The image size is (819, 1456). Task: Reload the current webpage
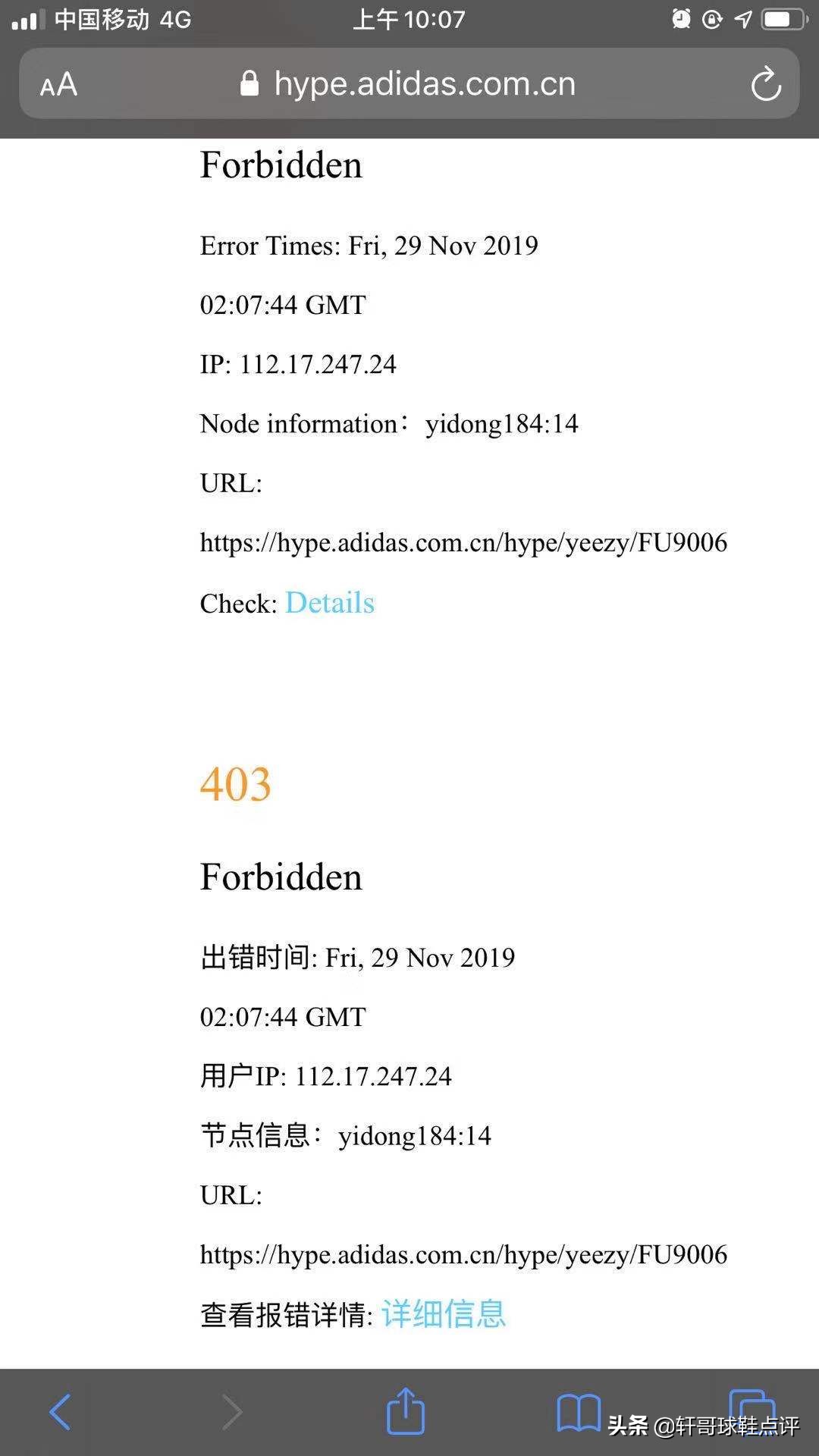pos(766,84)
